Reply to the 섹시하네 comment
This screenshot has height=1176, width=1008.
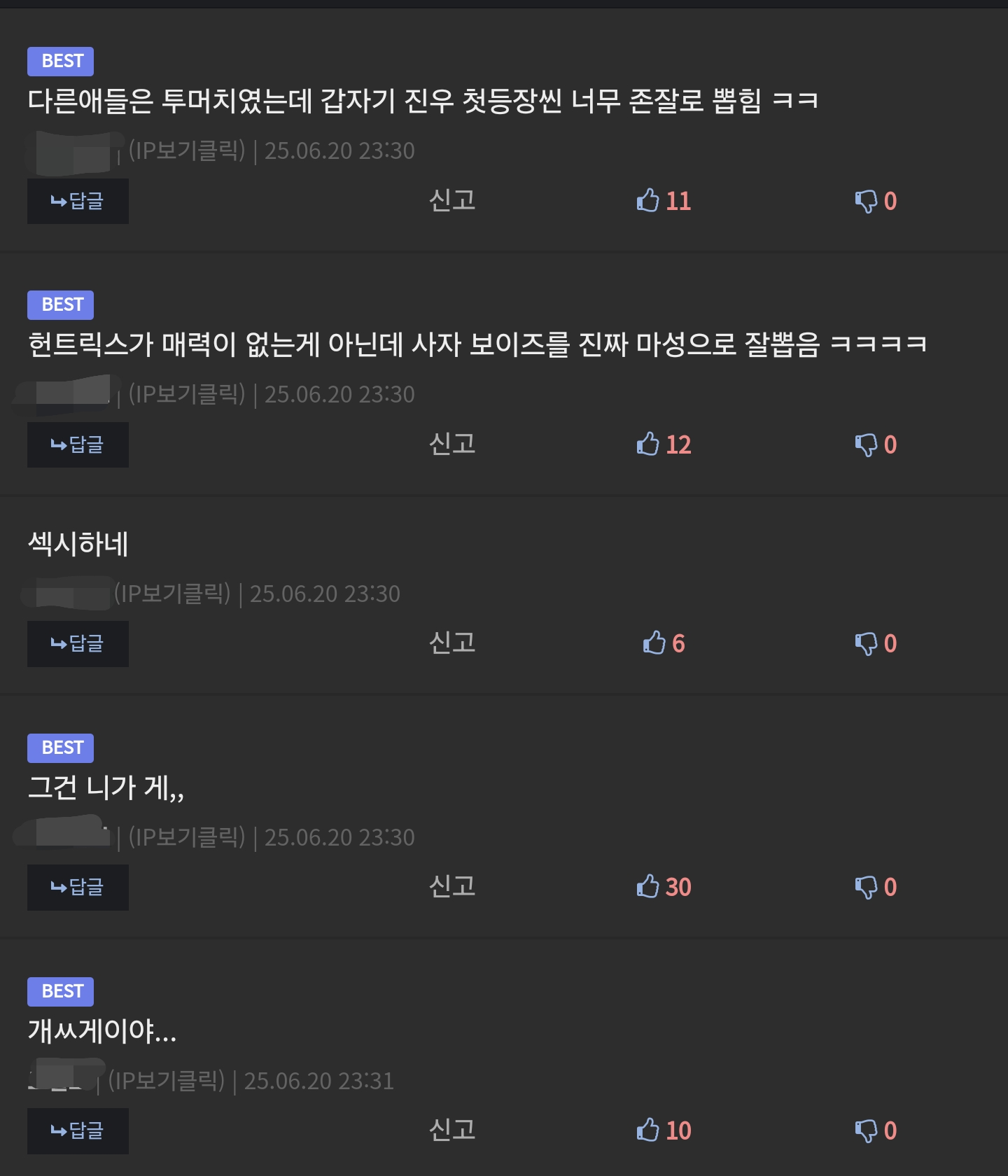(78, 643)
